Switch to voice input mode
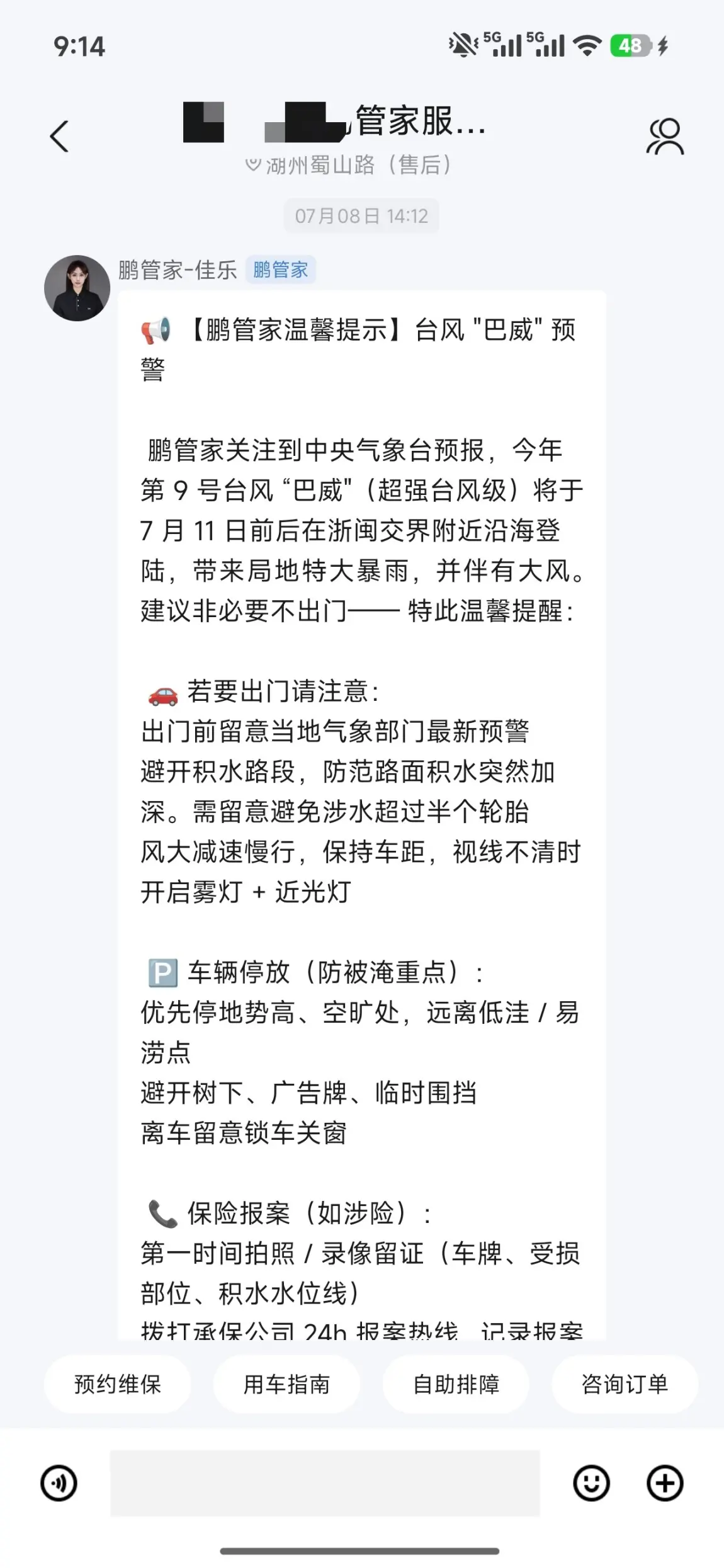 coord(59,1483)
